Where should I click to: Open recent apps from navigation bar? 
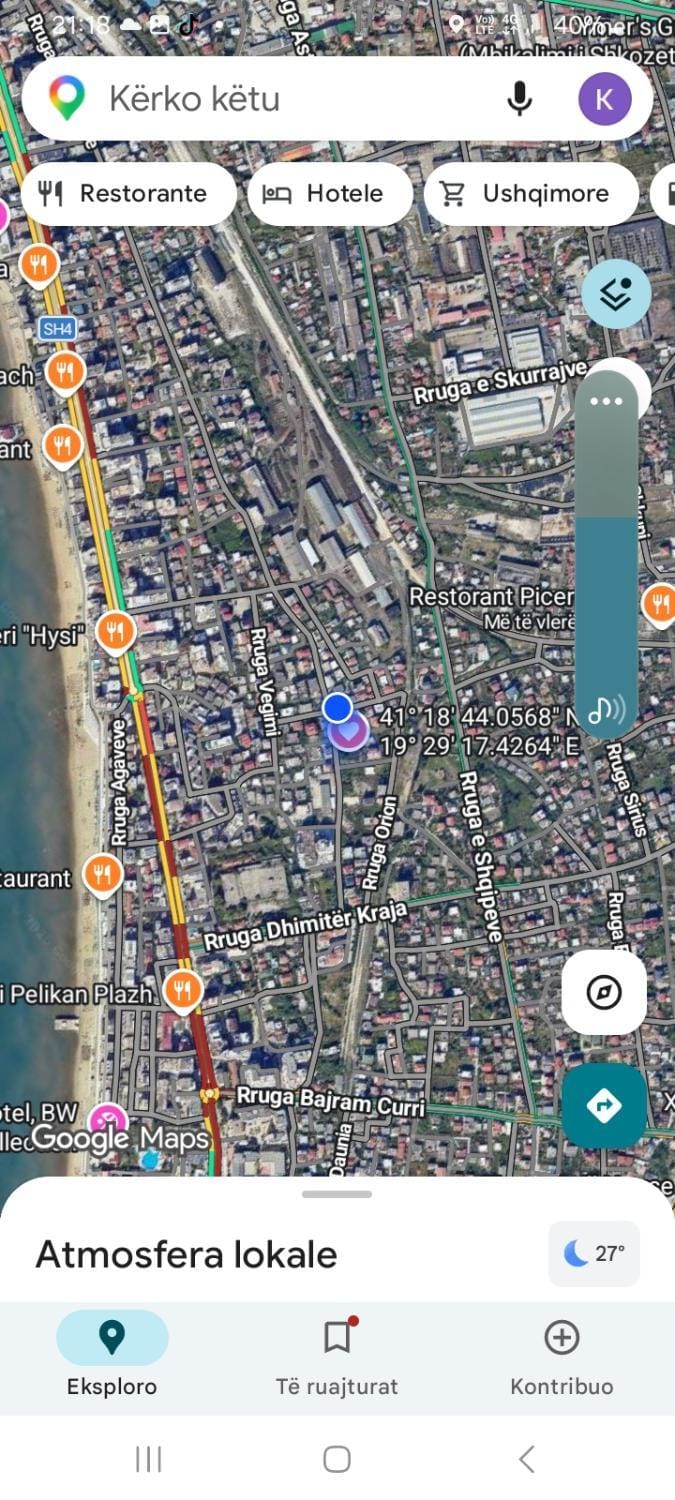148,1459
